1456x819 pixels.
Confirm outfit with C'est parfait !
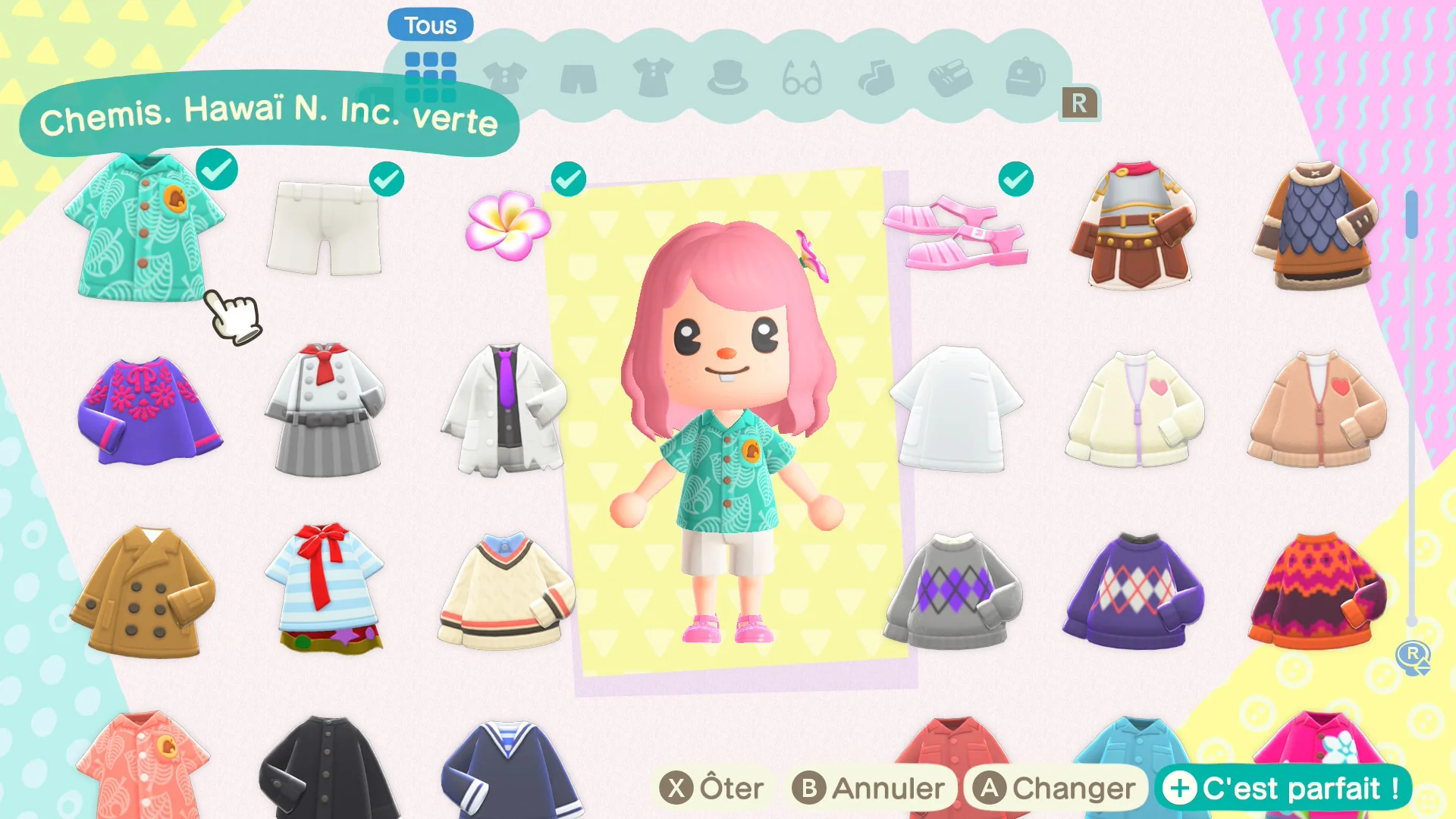(1282, 789)
